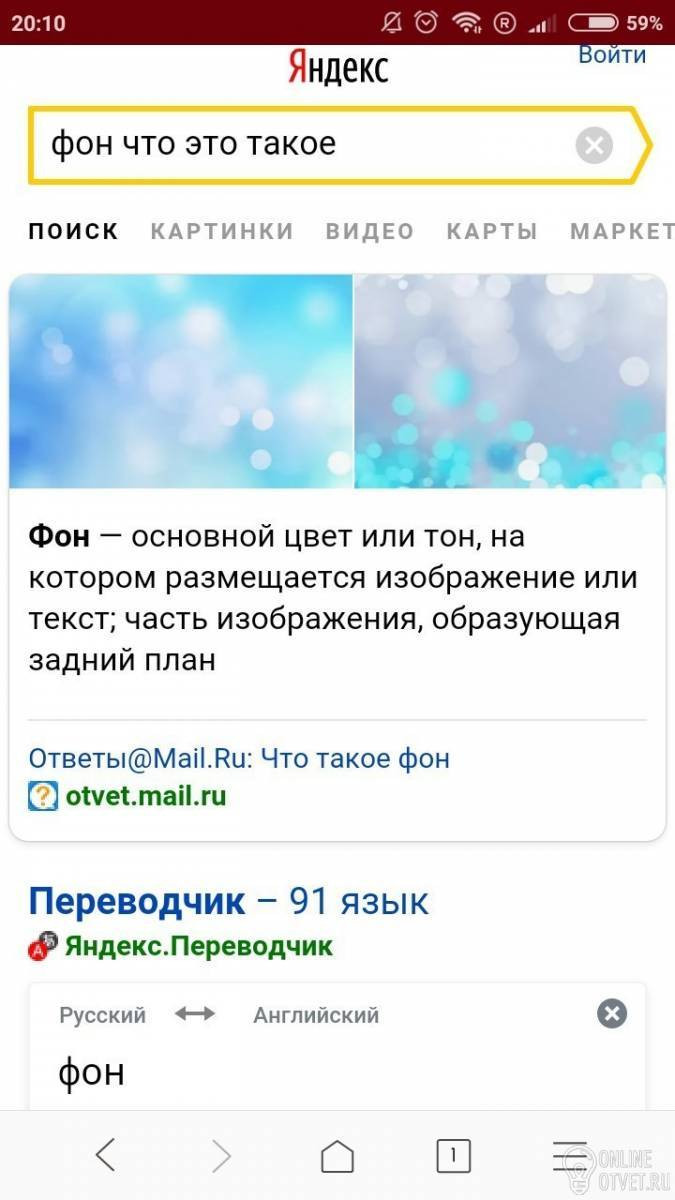Switch to the Карты tab
Viewport: 675px width, 1200px height.
coord(492,231)
